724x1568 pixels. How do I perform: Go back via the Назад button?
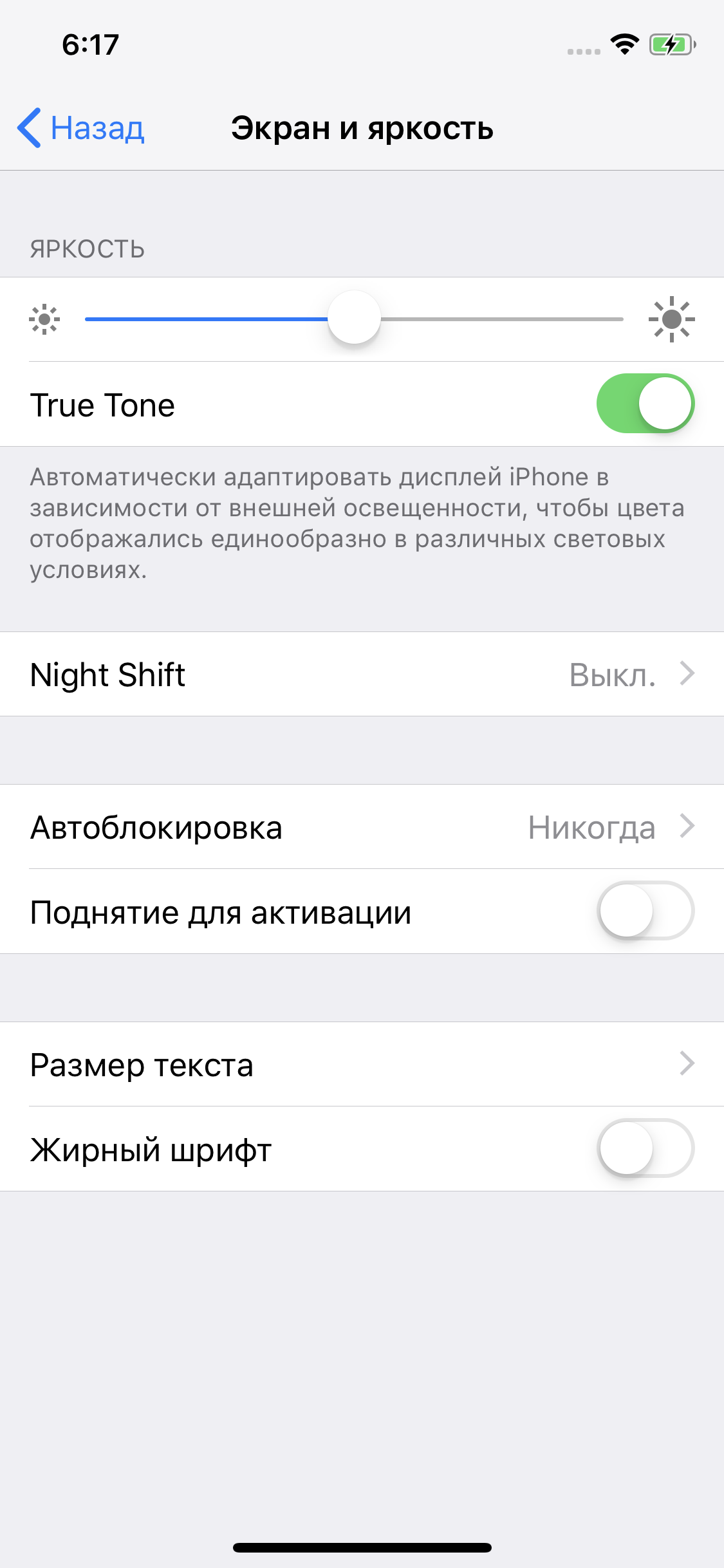point(81,128)
